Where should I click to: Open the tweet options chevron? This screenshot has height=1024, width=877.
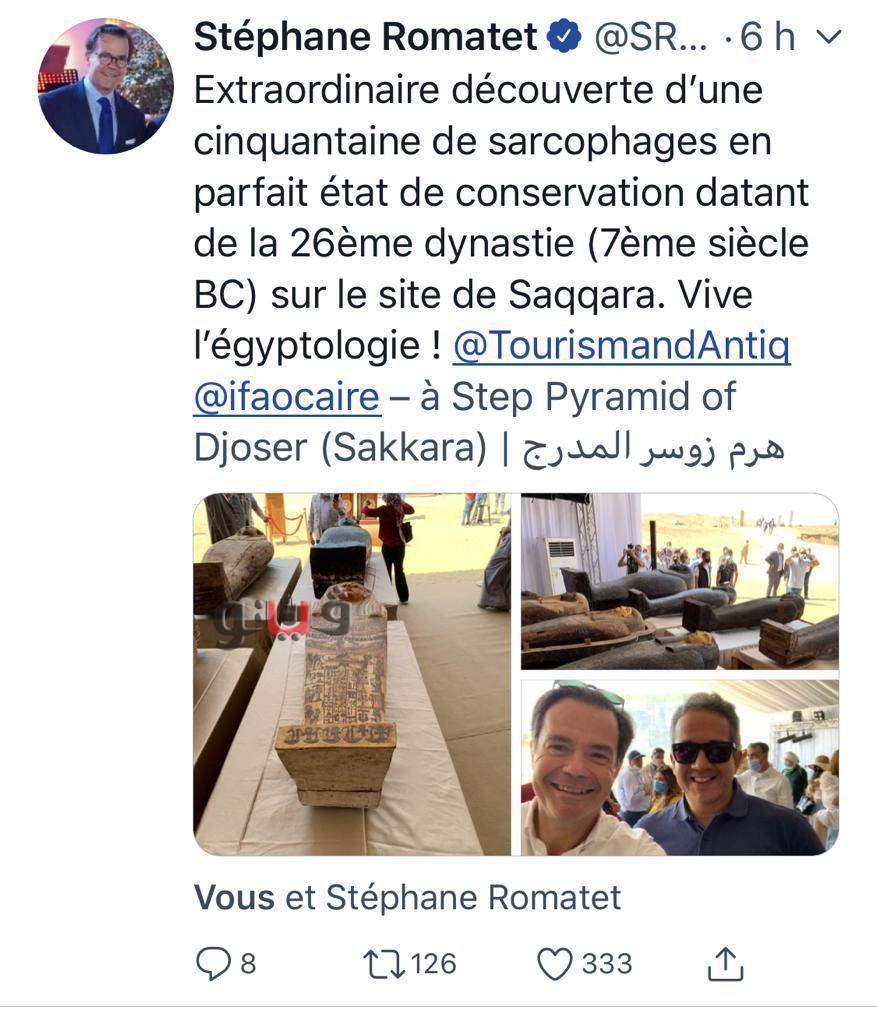pos(830,37)
